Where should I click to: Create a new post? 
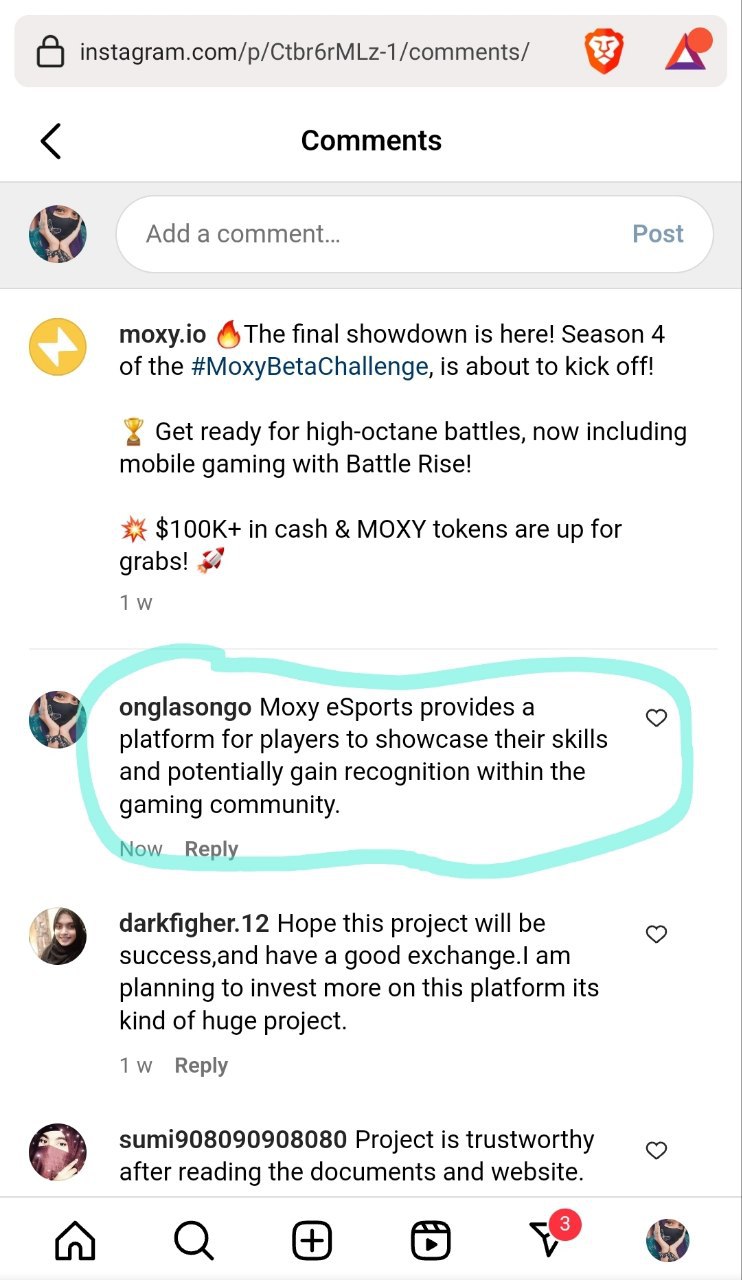coord(312,1241)
